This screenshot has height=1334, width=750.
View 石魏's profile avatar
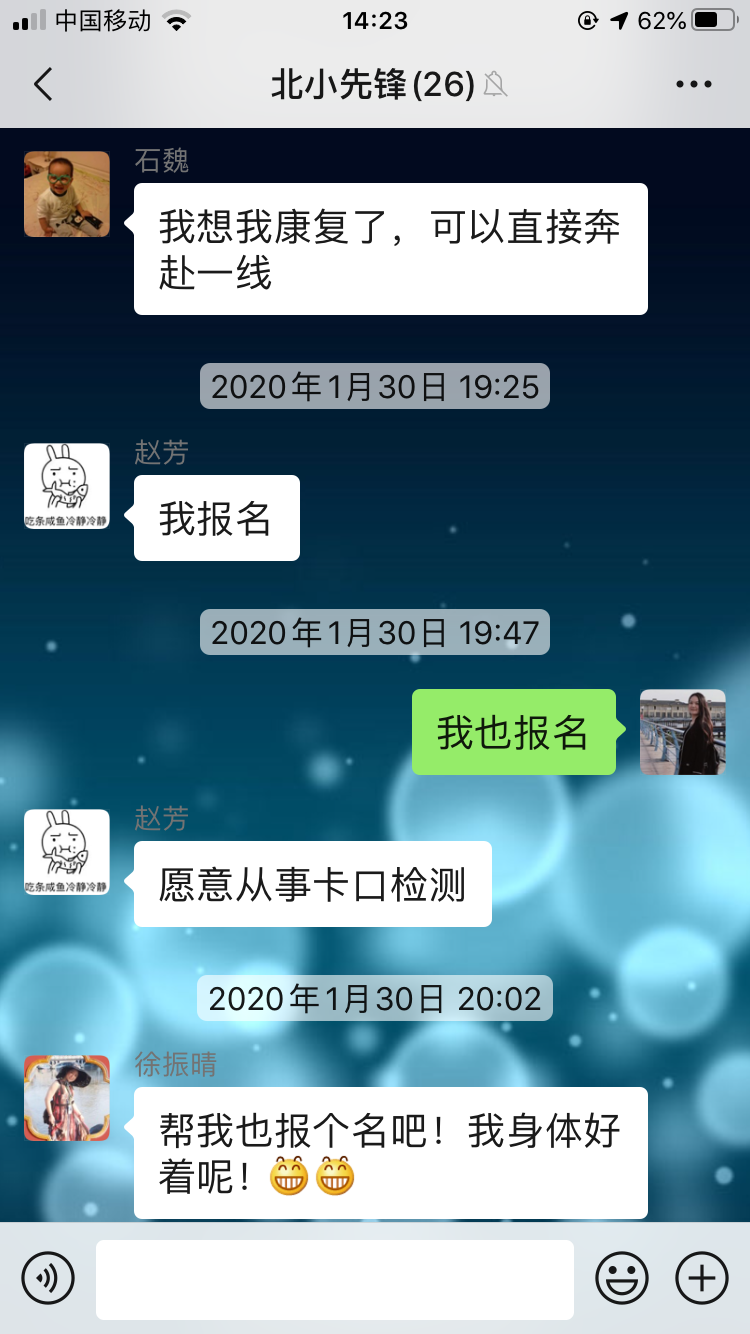67,194
